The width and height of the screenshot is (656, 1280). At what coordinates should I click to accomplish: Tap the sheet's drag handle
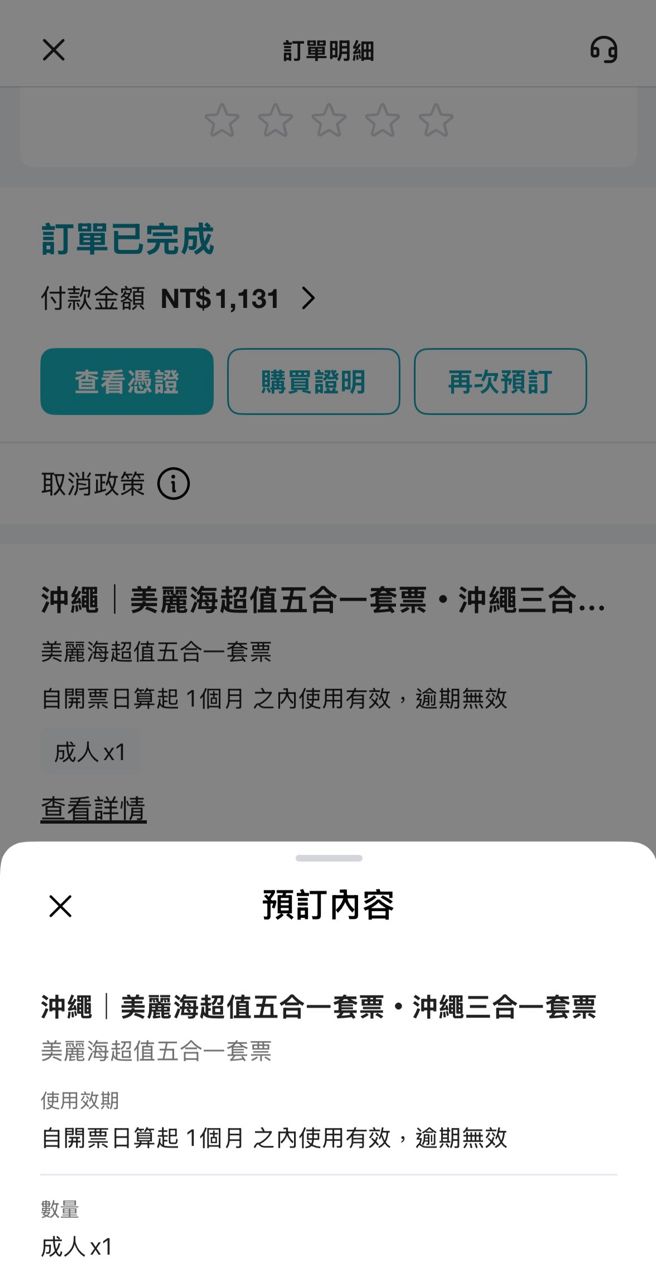tap(328, 858)
